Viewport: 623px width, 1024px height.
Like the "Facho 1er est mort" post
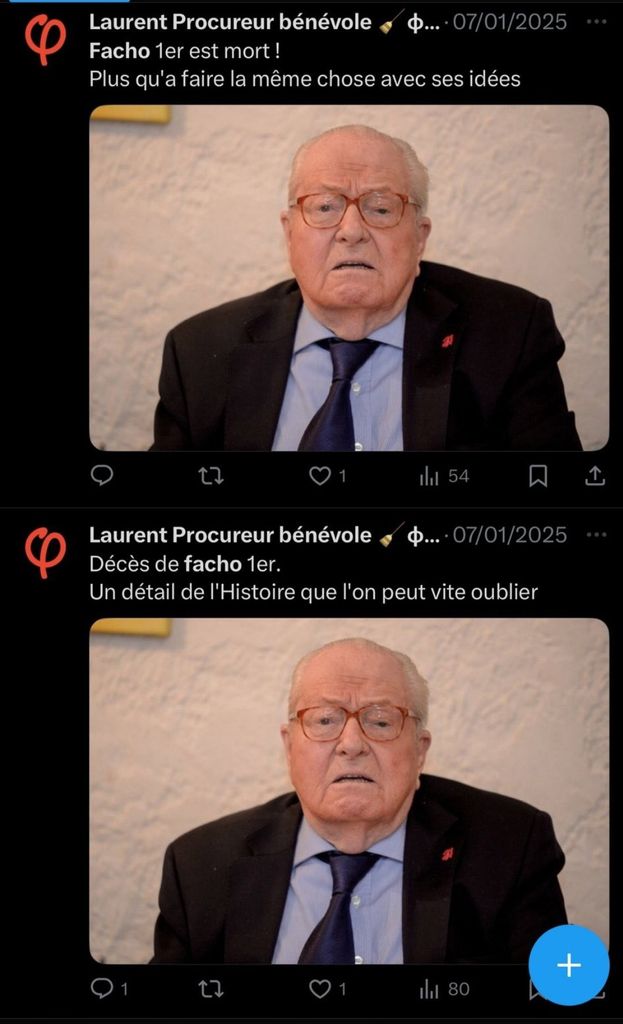327,476
